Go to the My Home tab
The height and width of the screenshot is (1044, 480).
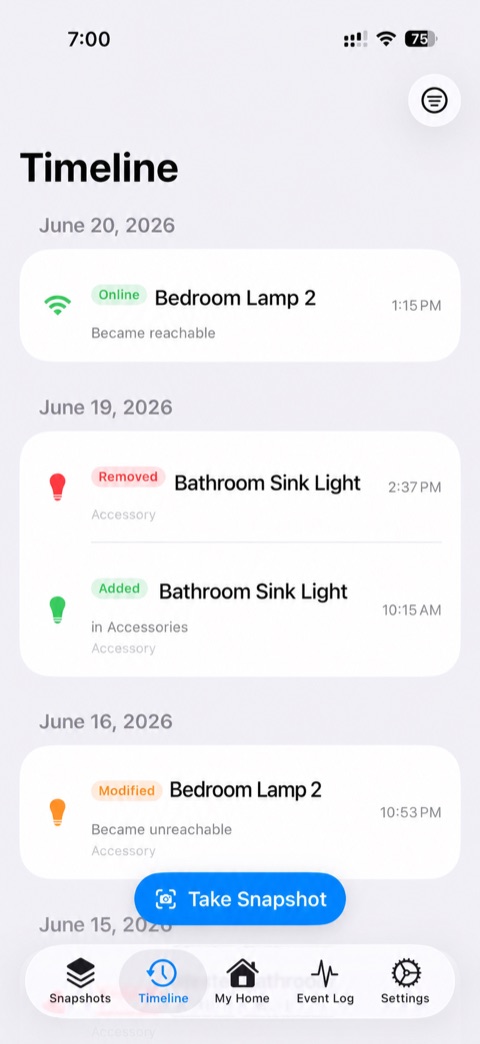242,981
